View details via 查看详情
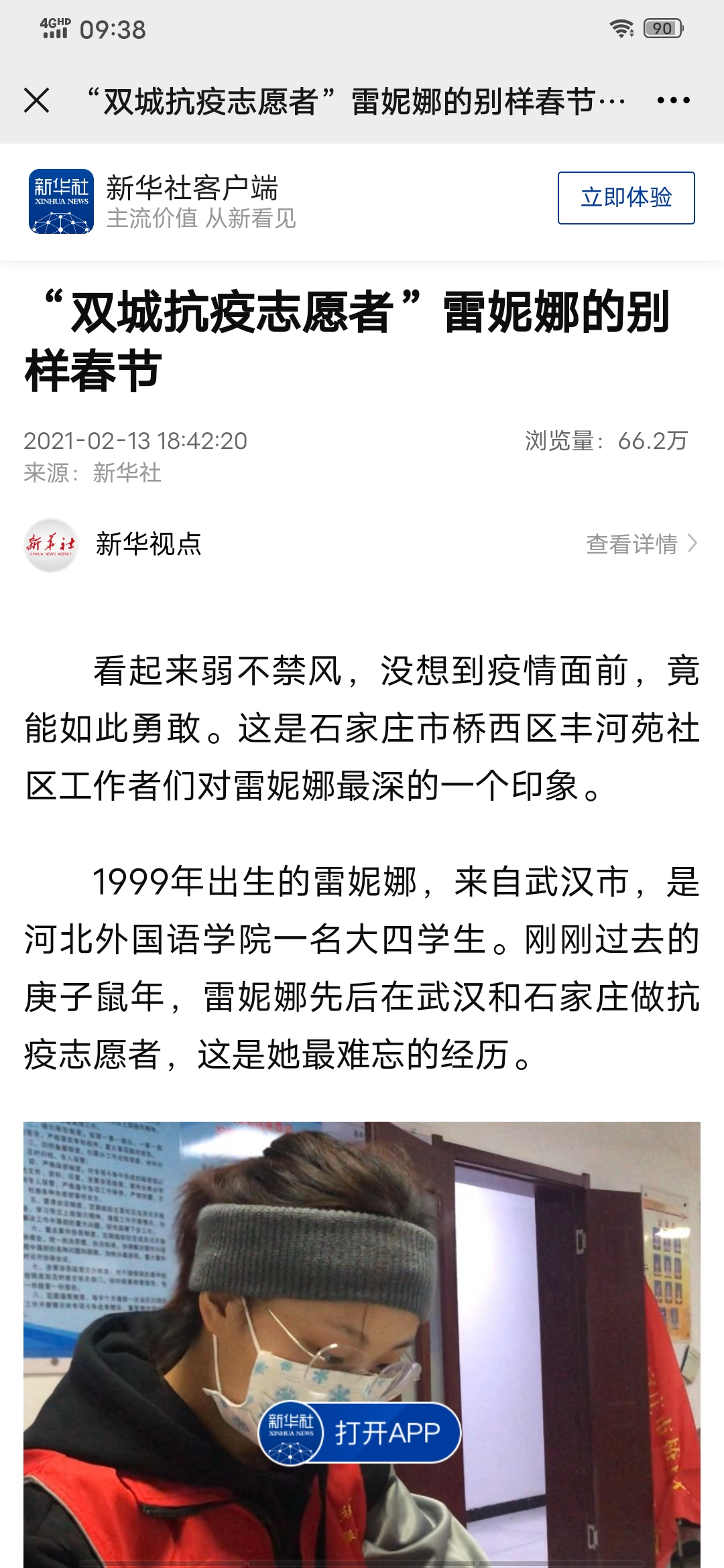The image size is (724, 1568). (x=642, y=543)
